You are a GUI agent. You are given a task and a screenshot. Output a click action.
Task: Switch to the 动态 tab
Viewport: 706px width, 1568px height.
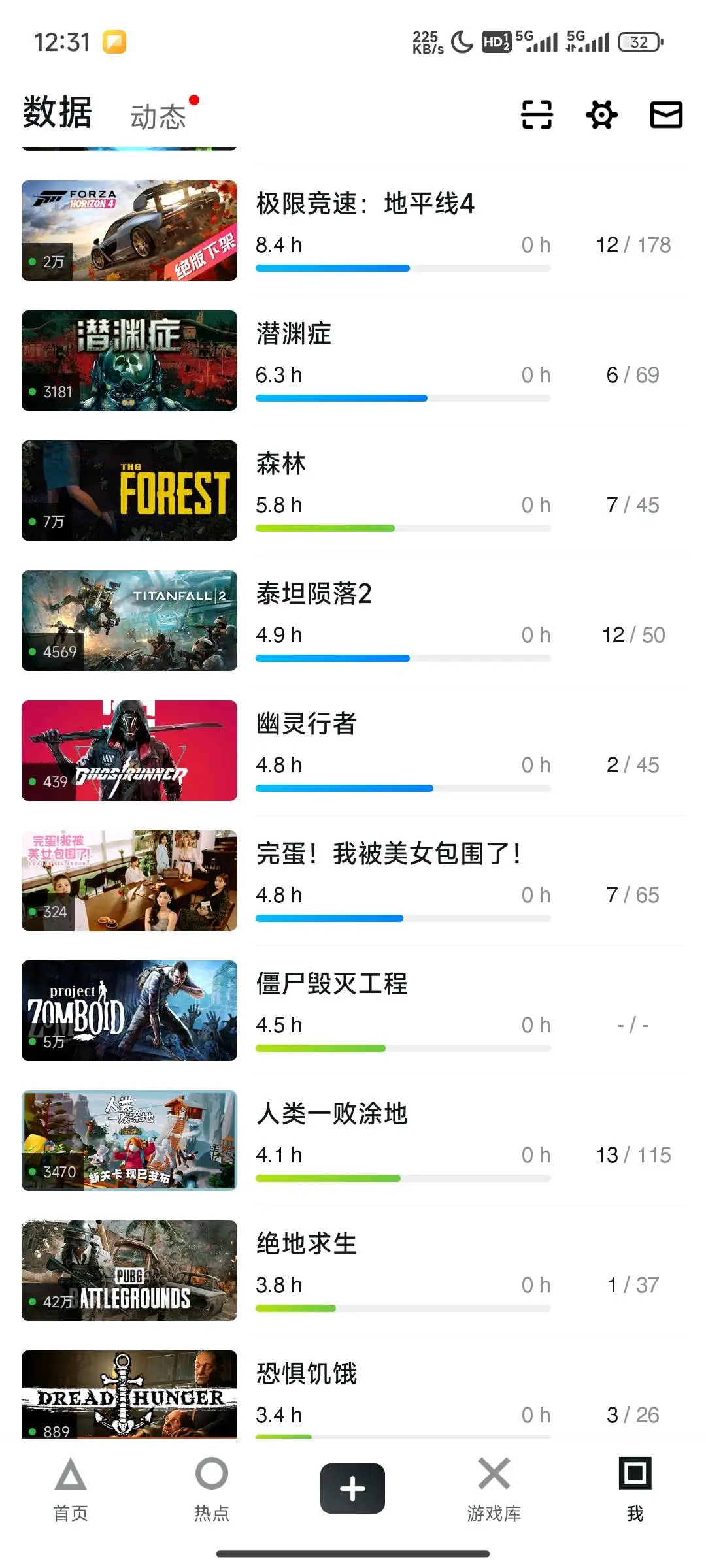click(x=158, y=117)
